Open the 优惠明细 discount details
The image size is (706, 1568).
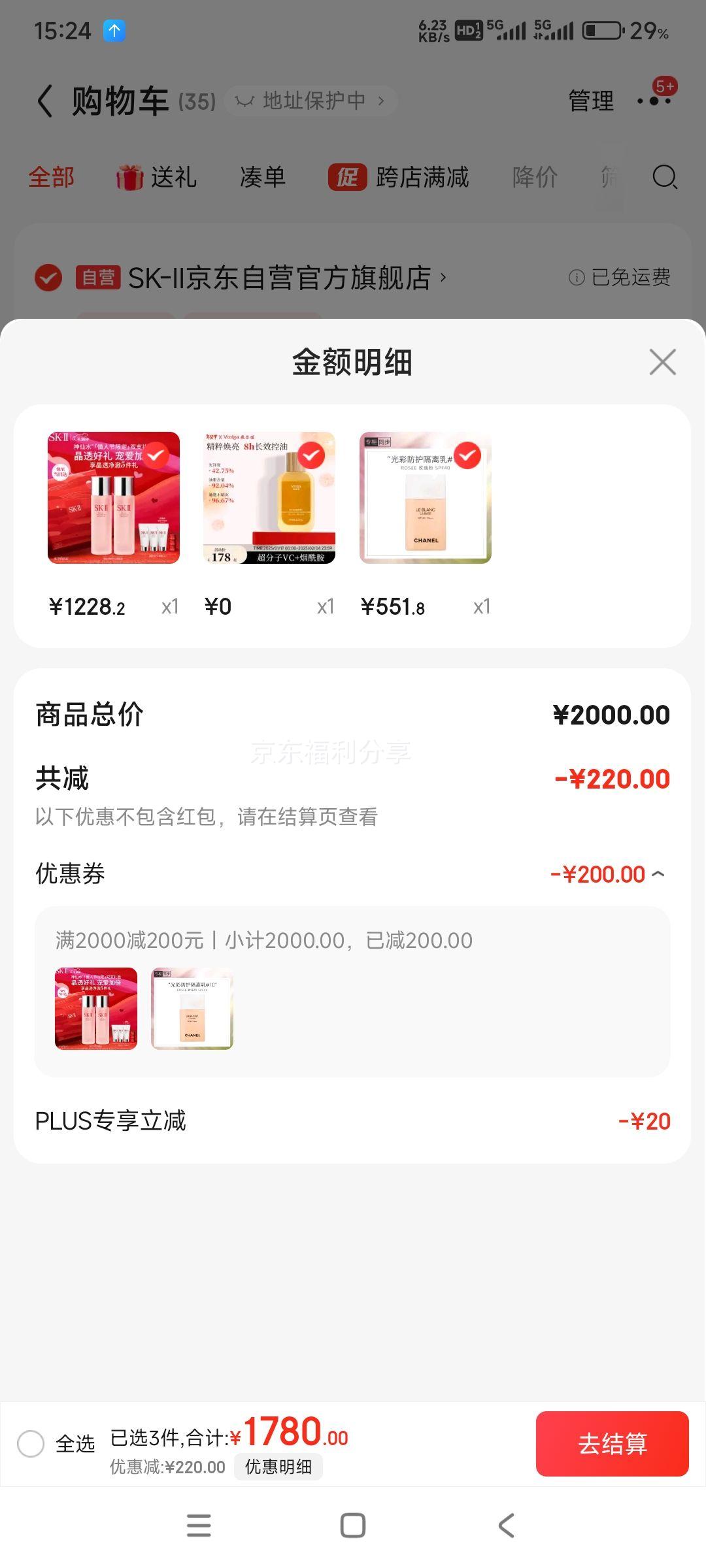(x=278, y=1467)
